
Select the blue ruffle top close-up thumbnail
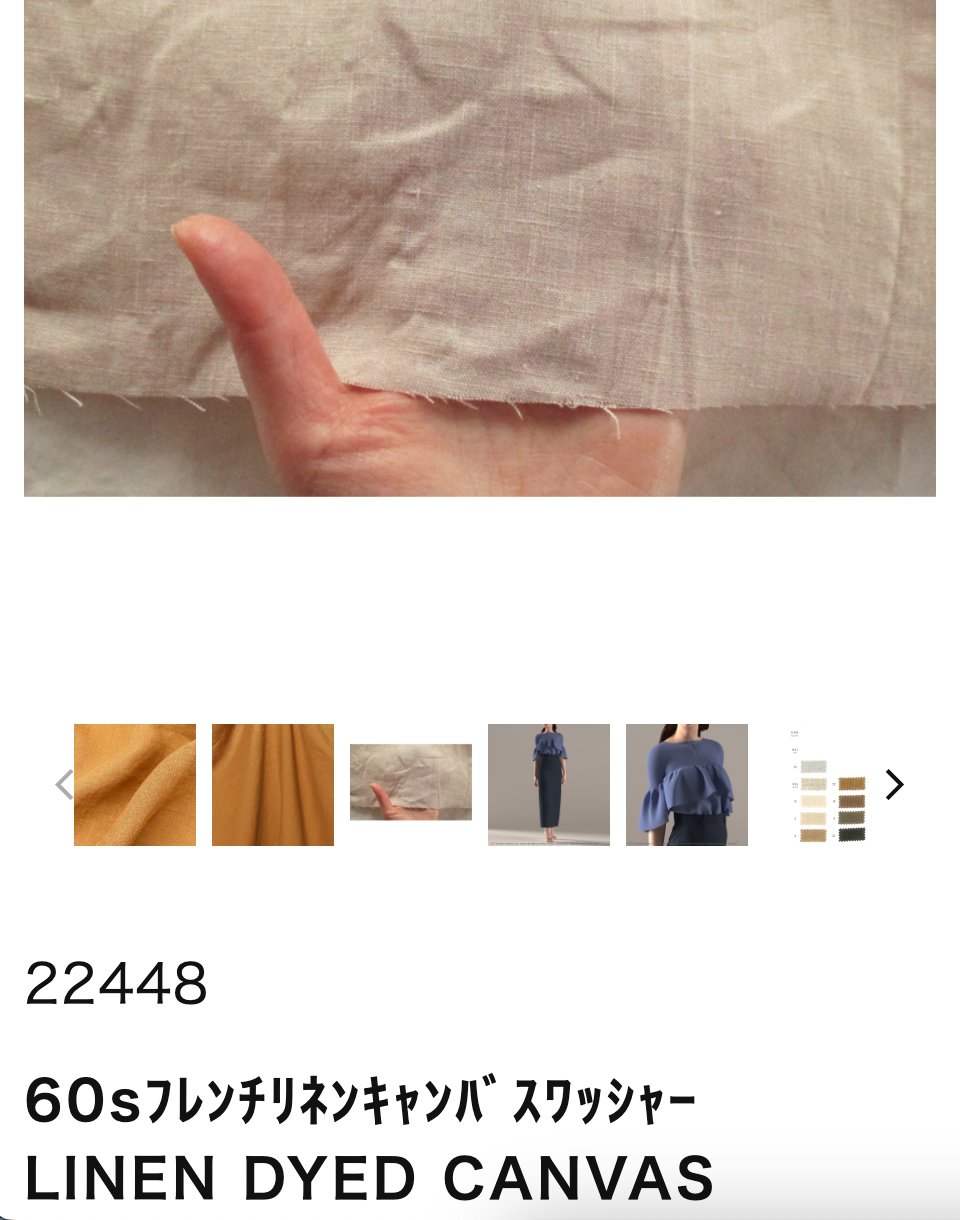tap(687, 785)
